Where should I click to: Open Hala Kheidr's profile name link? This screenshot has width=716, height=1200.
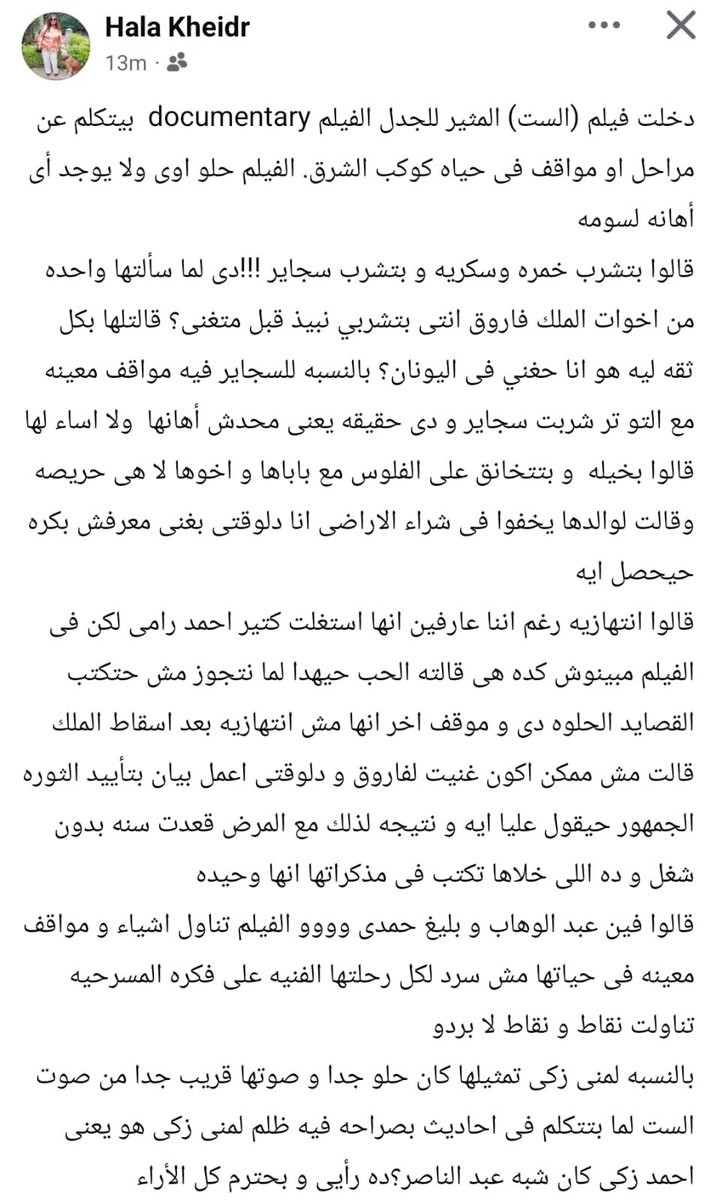[176, 28]
